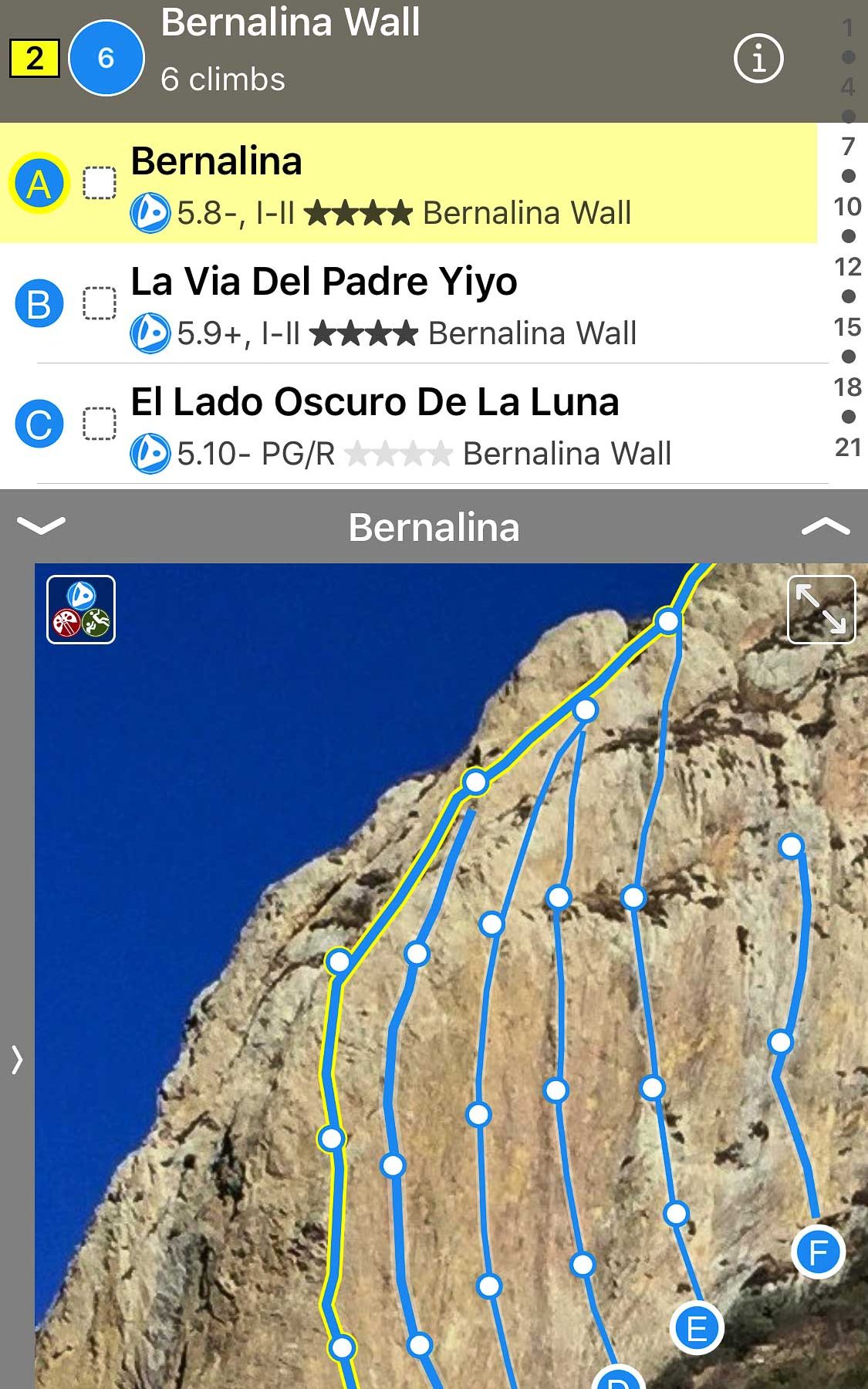Viewport: 868px width, 1389px height.
Task: Select route marker E on the topo
Action: tap(697, 1328)
